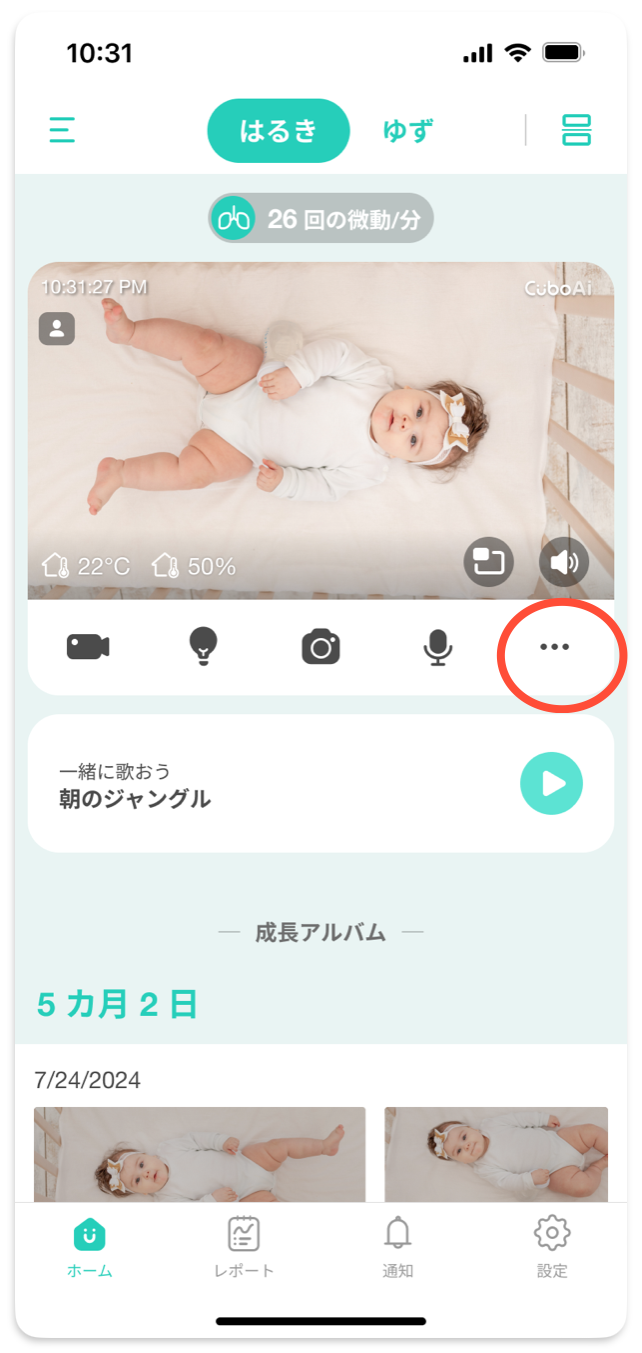642x1353 pixels.
Task: Open second album photo on the right
Action: (496, 1153)
